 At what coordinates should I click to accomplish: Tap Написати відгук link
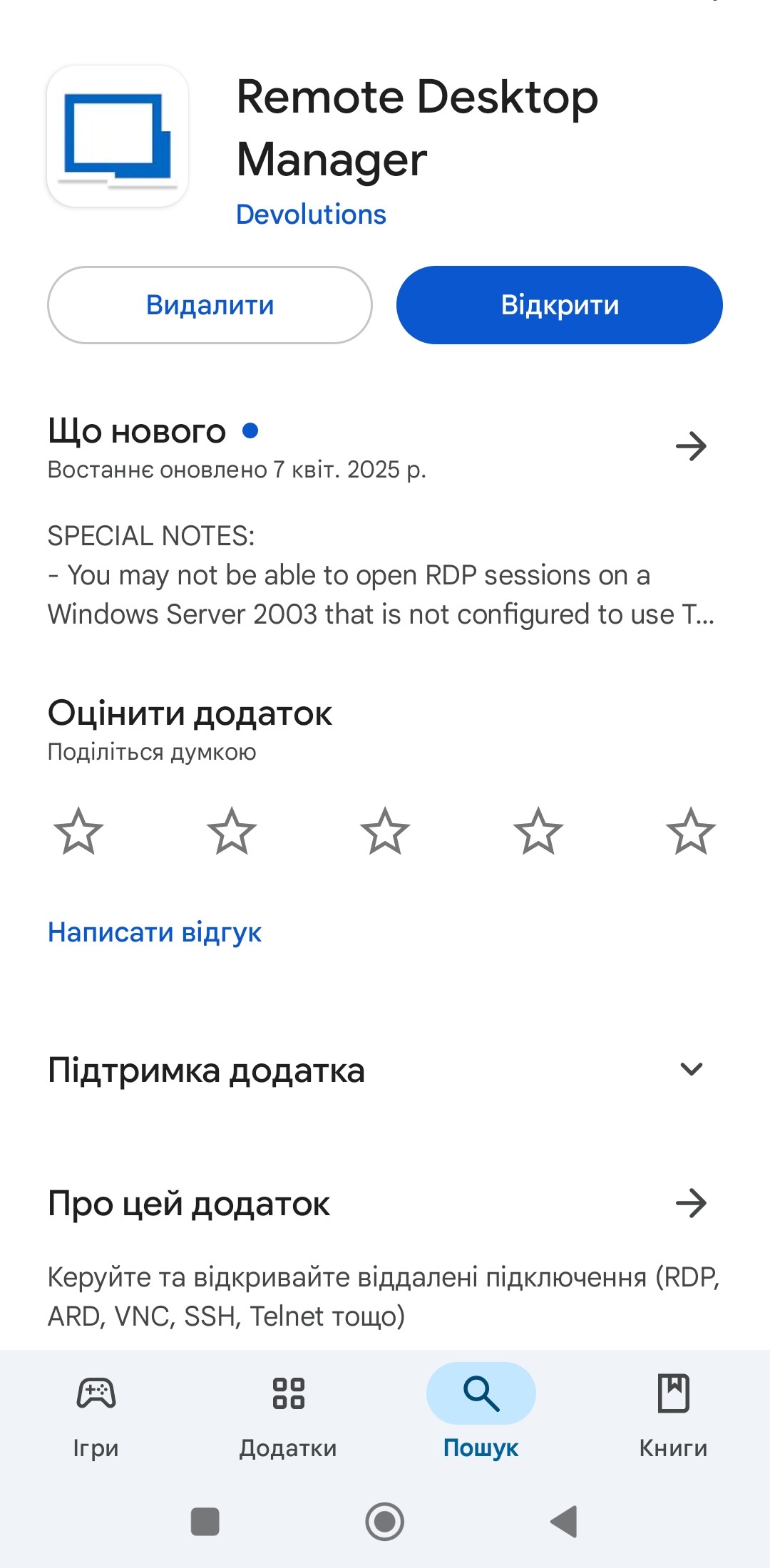pyautogui.click(x=155, y=932)
